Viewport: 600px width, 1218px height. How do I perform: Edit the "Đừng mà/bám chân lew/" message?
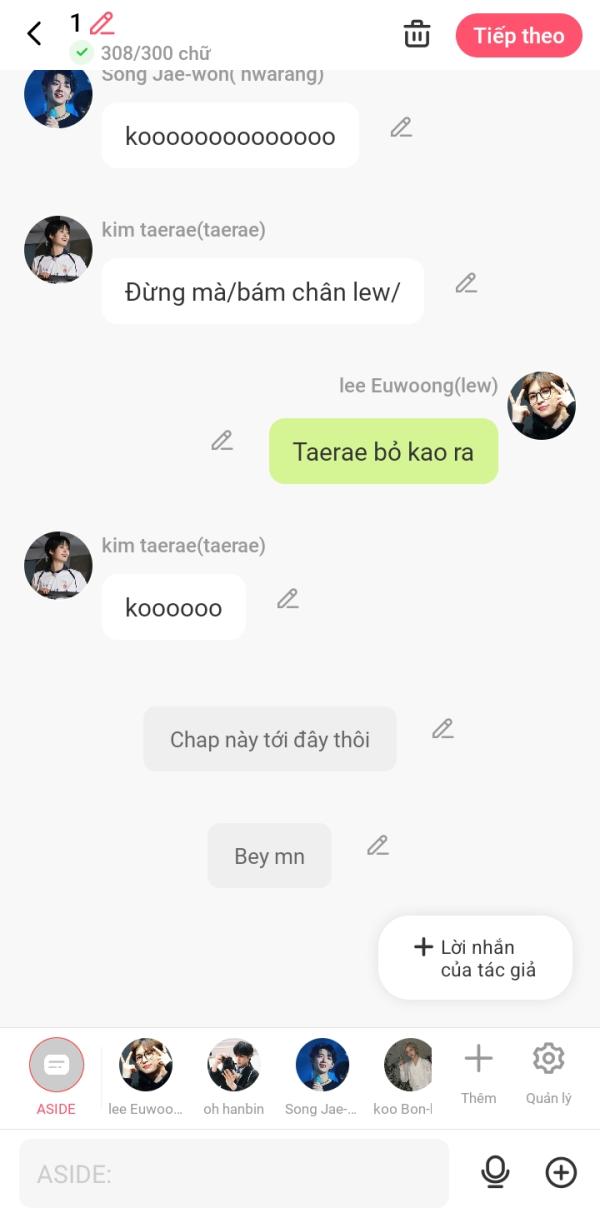pos(466,283)
